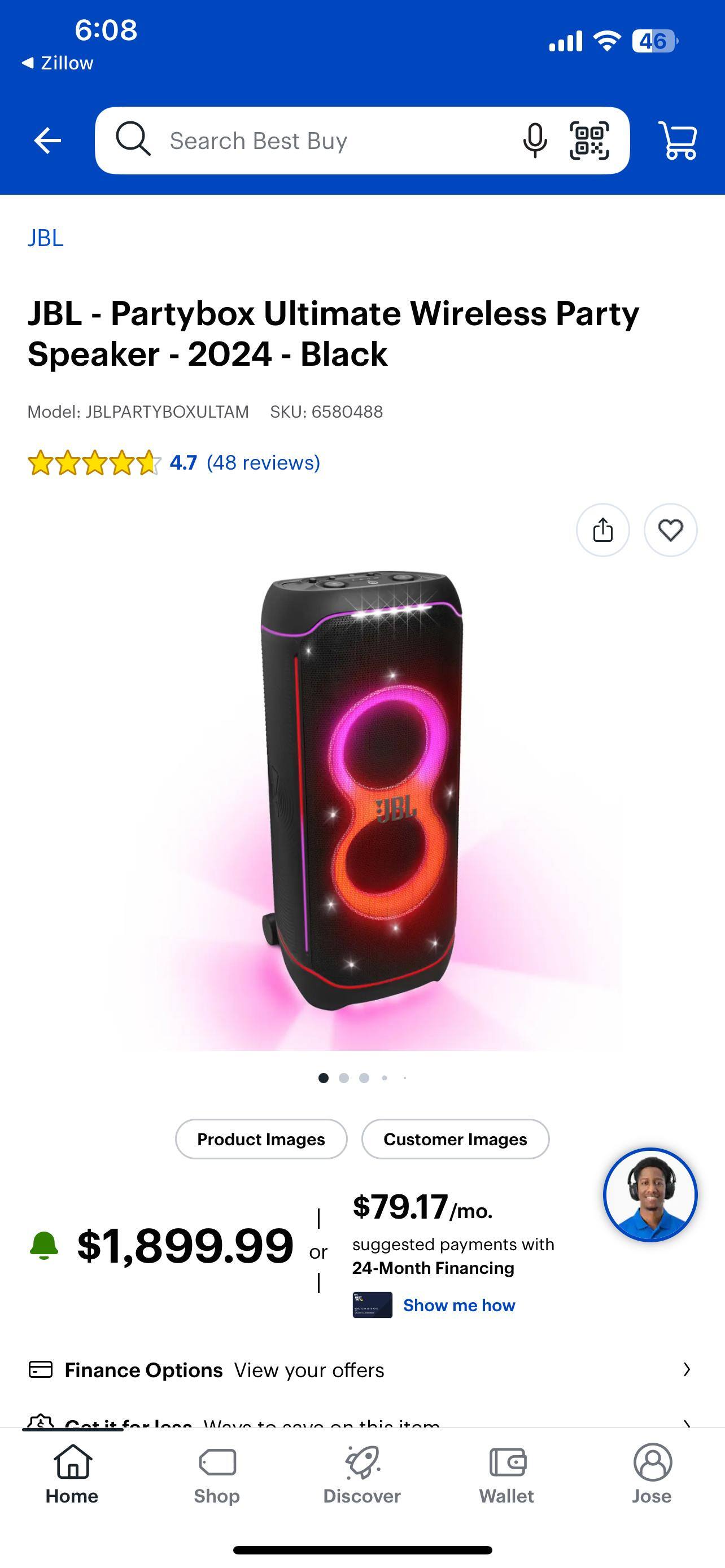The width and height of the screenshot is (725, 1568).
Task: Go back using the arrow icon
Action: click(x=47, y=141)
